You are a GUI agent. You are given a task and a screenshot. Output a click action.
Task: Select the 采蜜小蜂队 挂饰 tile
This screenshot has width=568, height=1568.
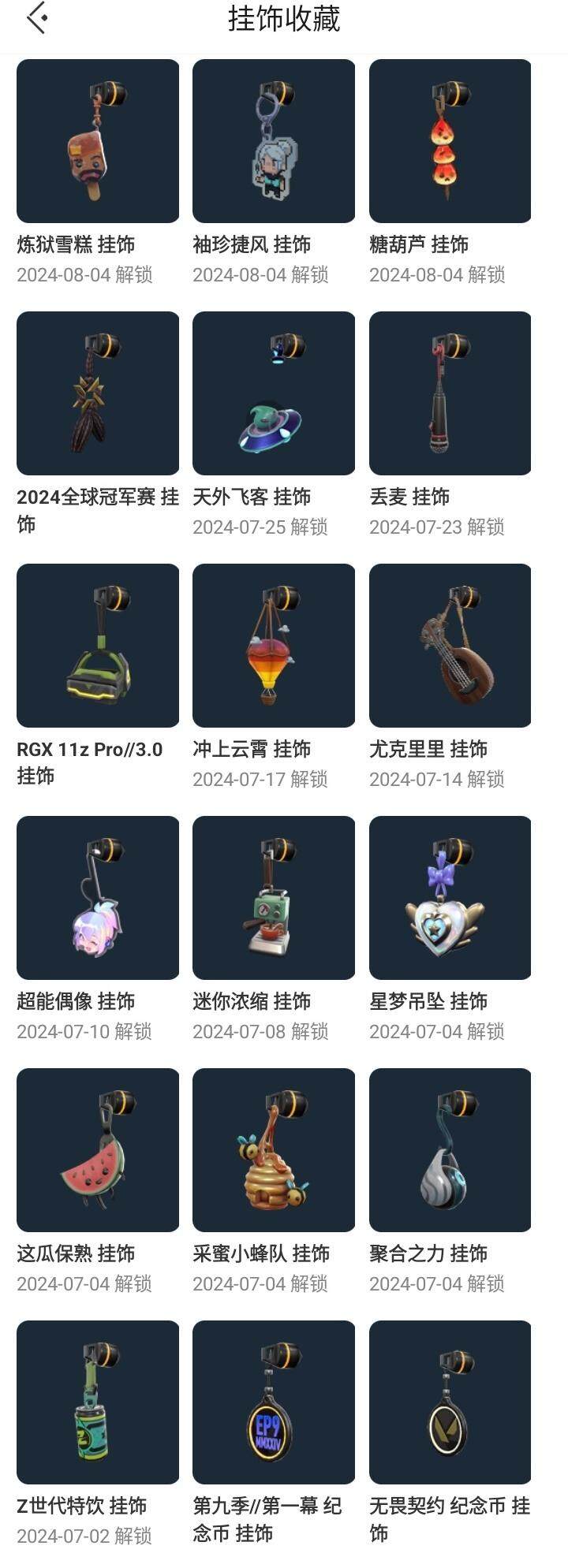(x=274, y=1150)
